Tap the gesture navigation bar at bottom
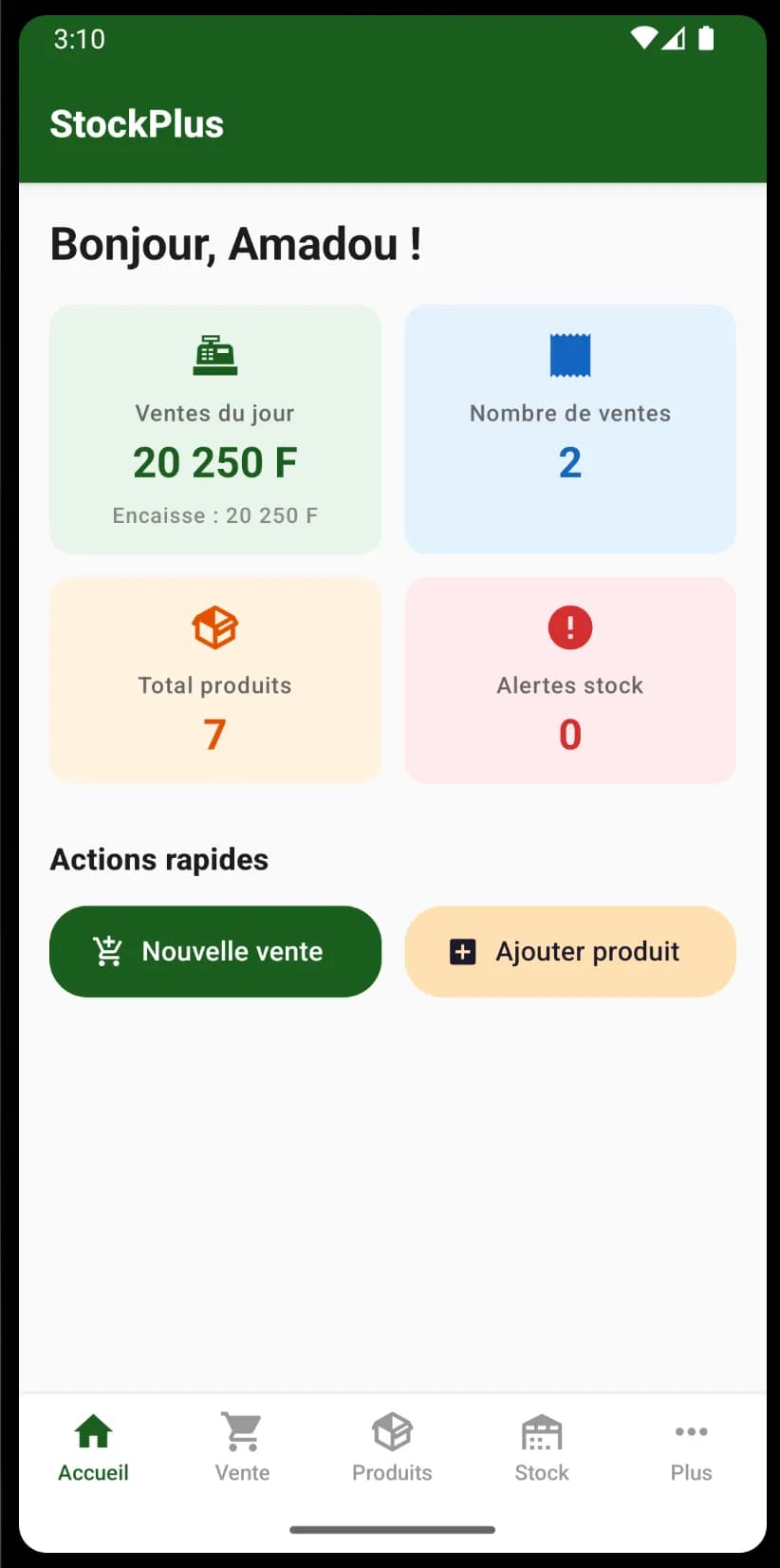 [392, 1529]
